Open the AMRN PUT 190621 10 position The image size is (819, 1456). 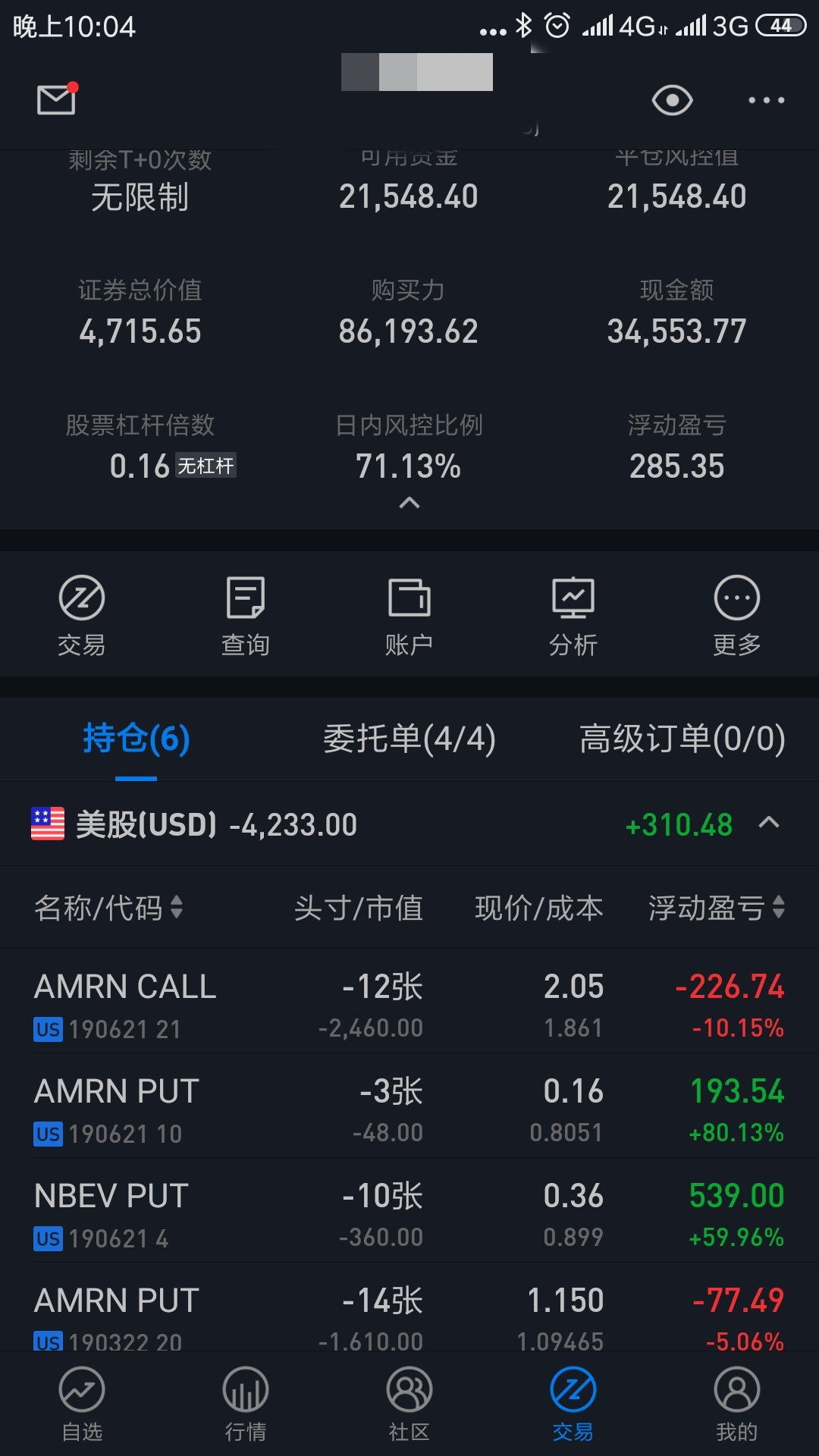[x=409, y=1109]
